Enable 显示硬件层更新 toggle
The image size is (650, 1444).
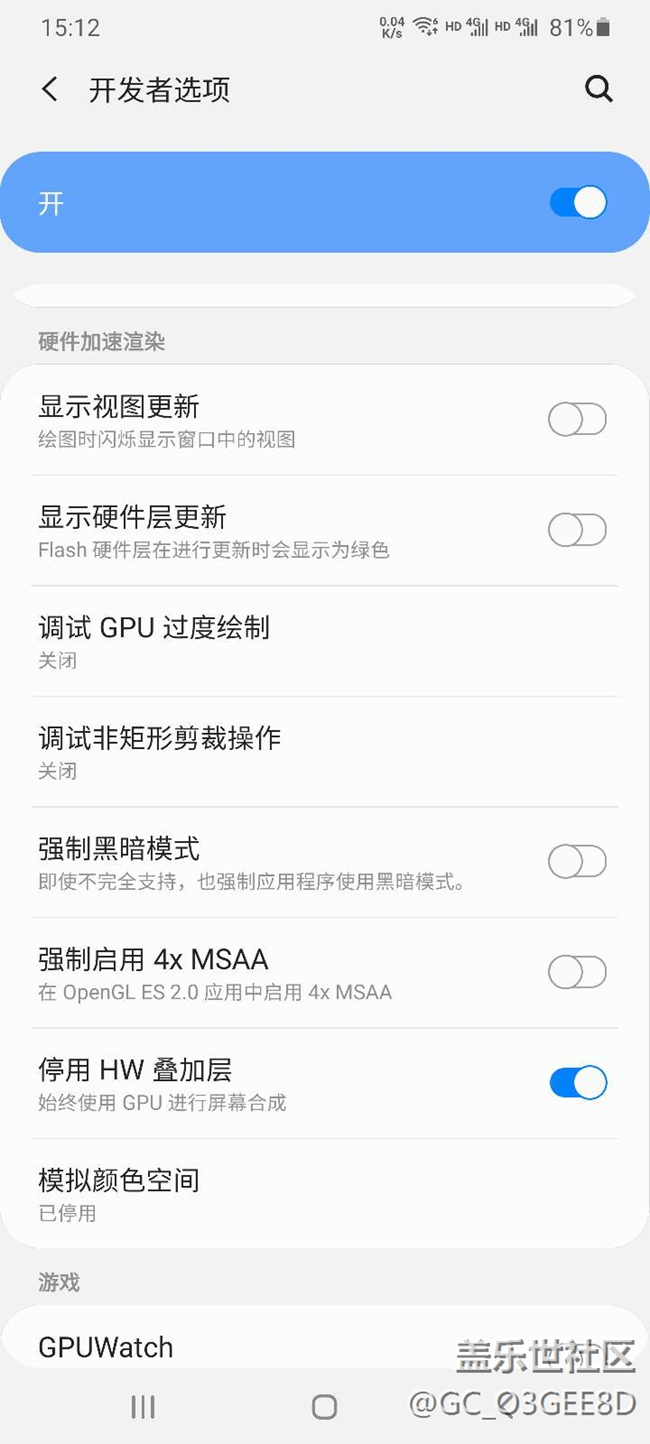(x=577, y=530)
